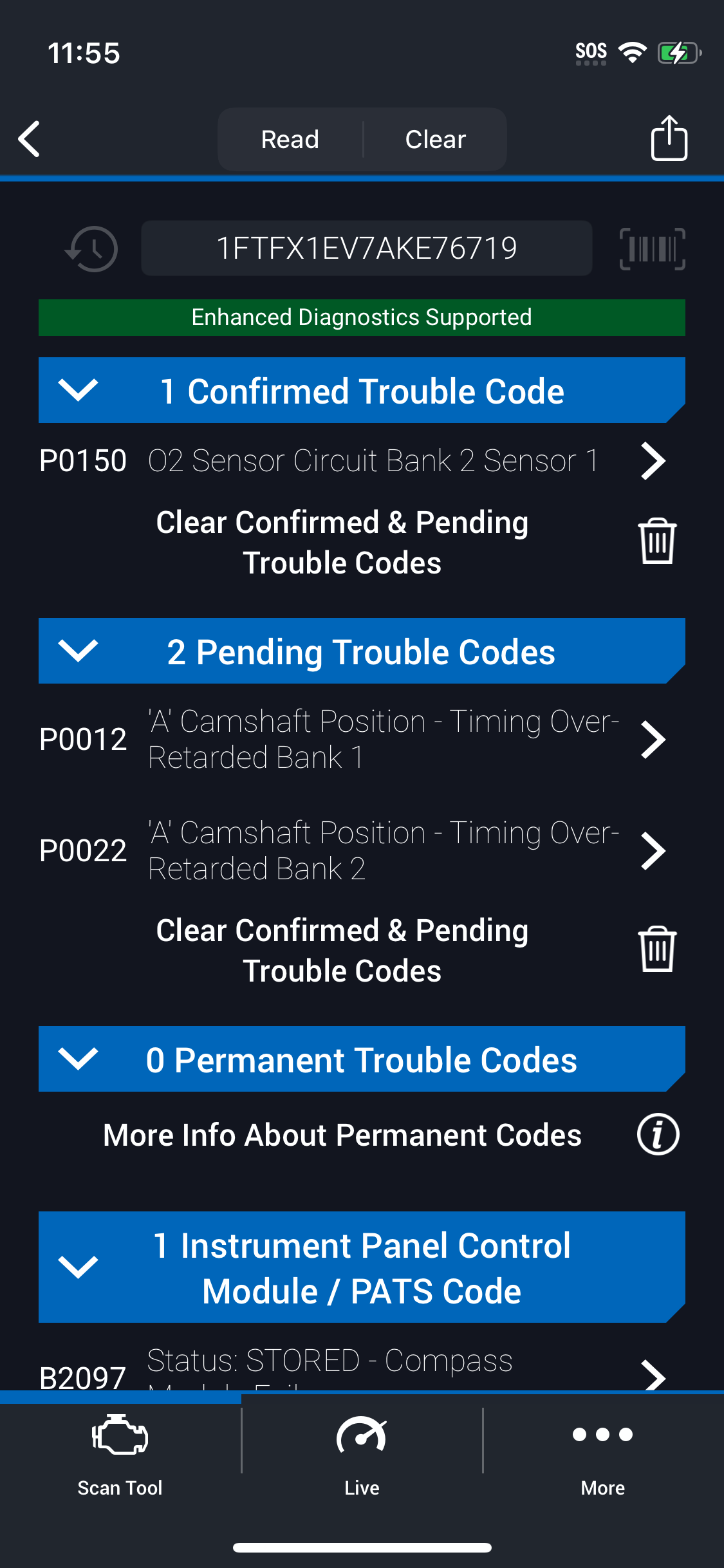The width and height of the screenshot is (724, 1568).
Task: Edit the VIN number field
Action: pyautogui.click(x=367, y=248)
